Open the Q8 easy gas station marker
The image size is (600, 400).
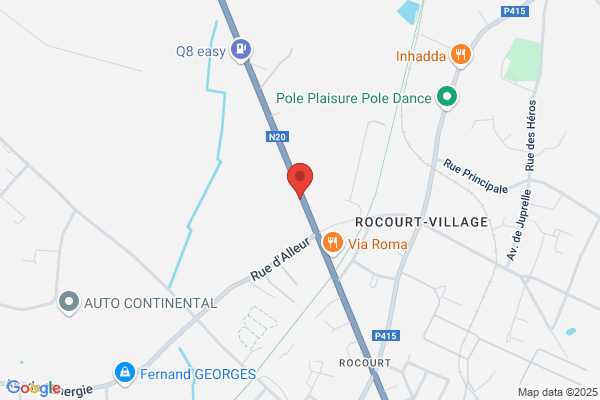click(241, 50)
